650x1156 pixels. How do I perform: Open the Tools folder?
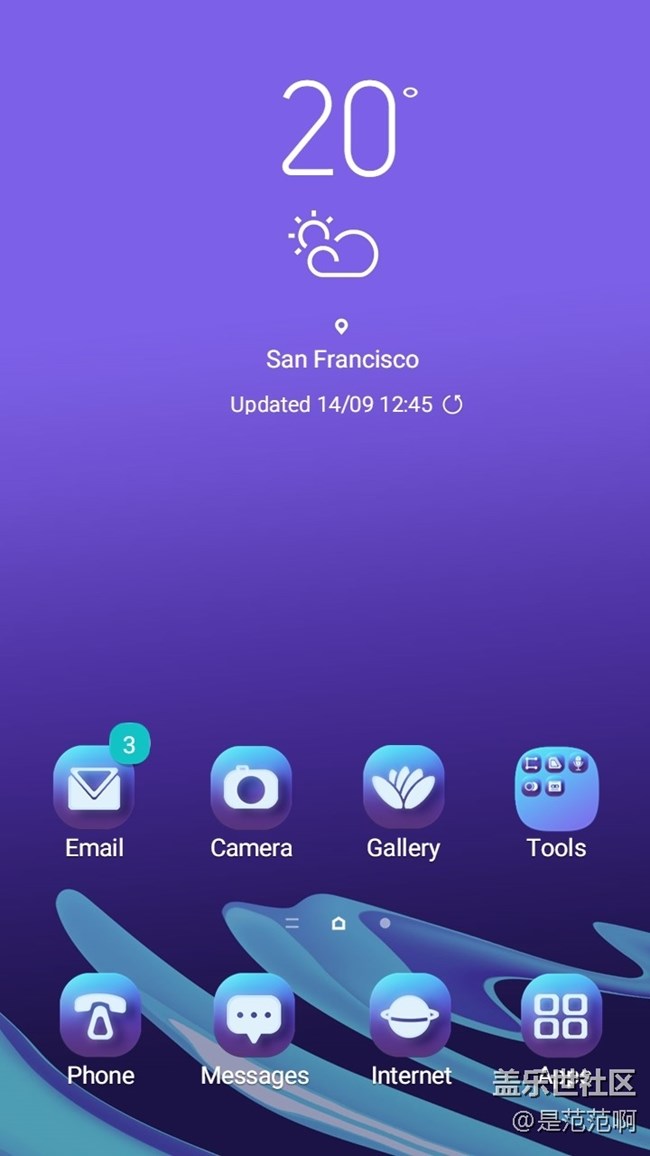[556, 788]
